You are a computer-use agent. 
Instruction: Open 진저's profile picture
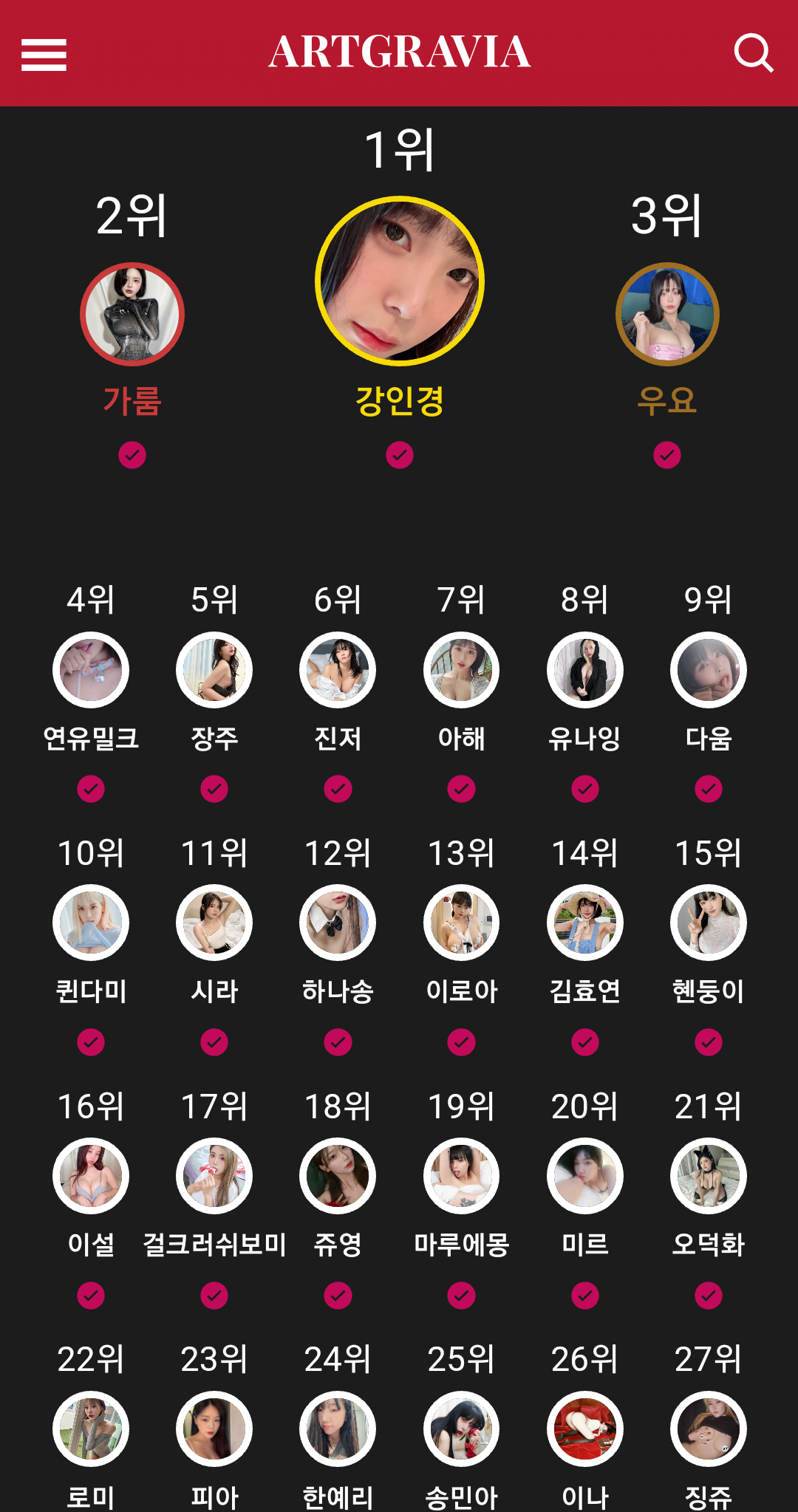coord(338,670)
